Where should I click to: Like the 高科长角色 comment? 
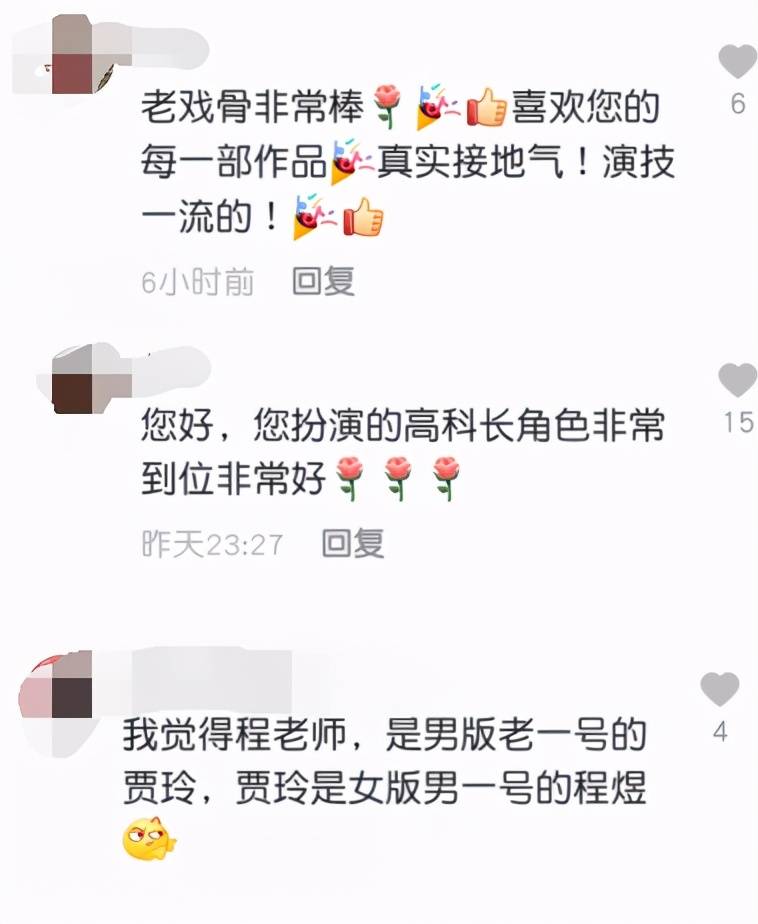coord(737,380)
